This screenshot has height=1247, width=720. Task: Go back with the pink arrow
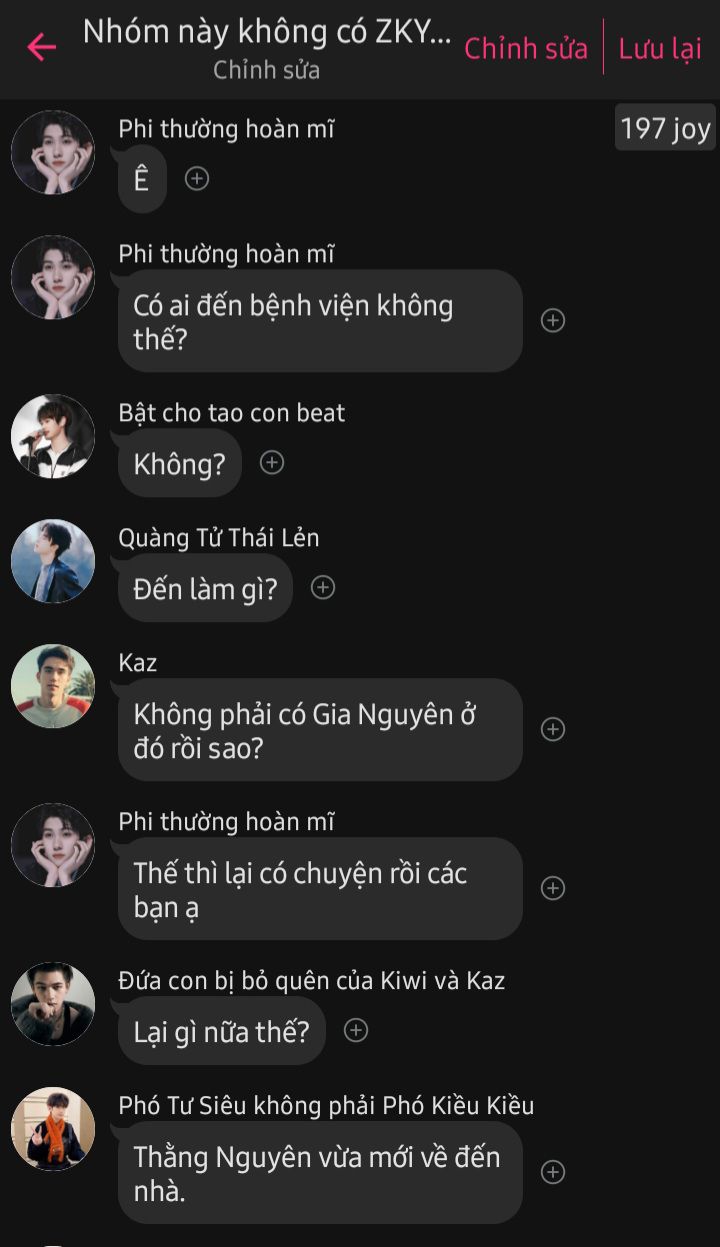coord(41,47)
